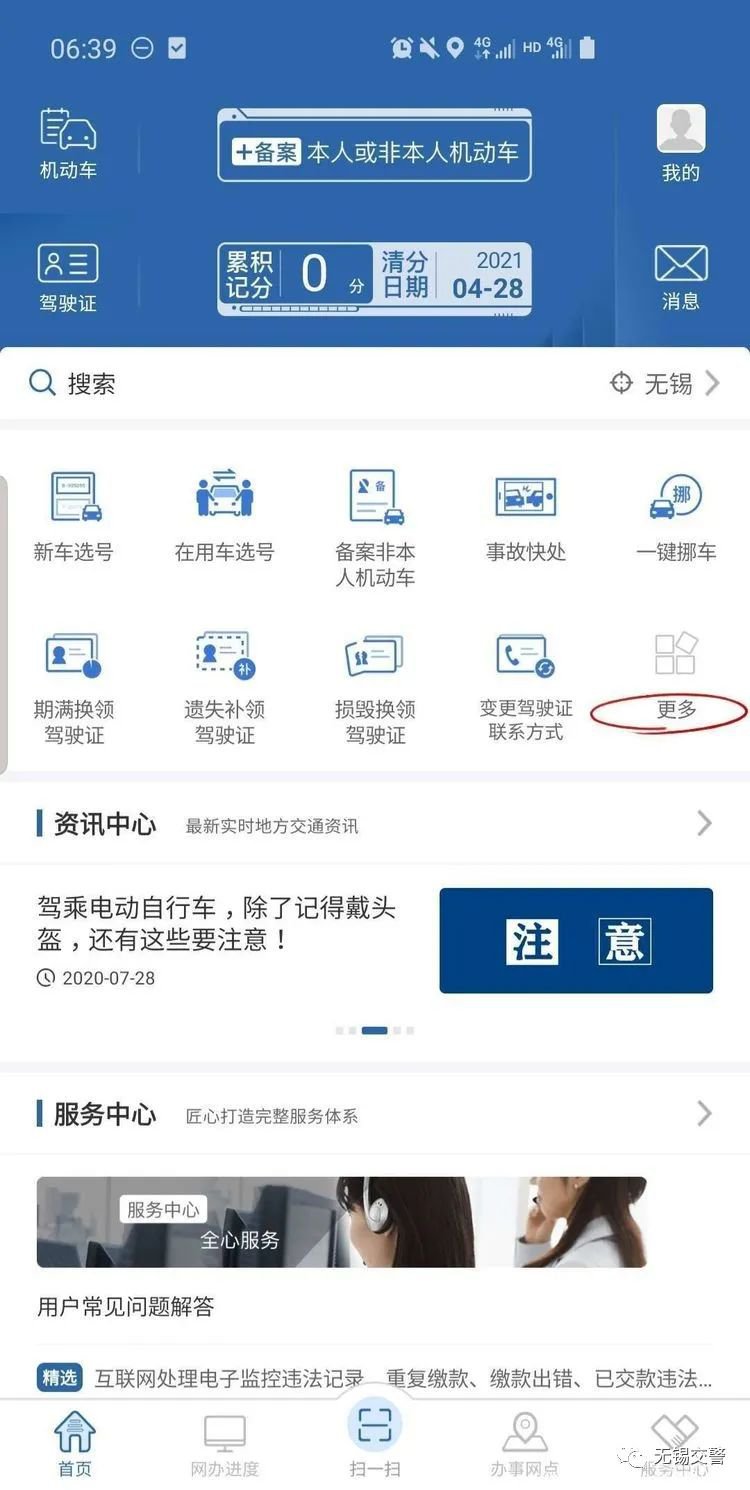The width and height of the screenshot is (750, 1490).
Task: Show 更多 services
Action: [x=676, y=676]
